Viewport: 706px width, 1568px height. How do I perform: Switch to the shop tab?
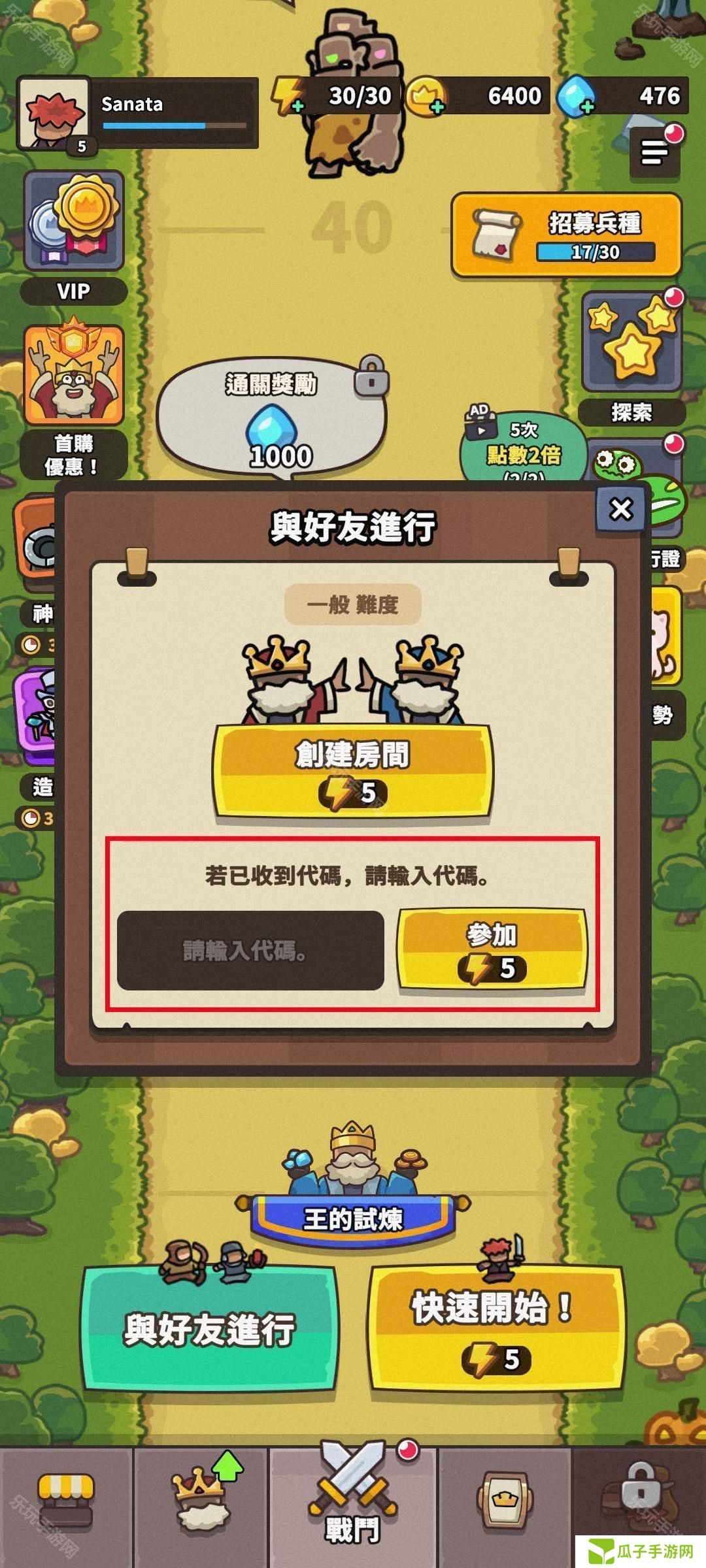[65, 1506]
